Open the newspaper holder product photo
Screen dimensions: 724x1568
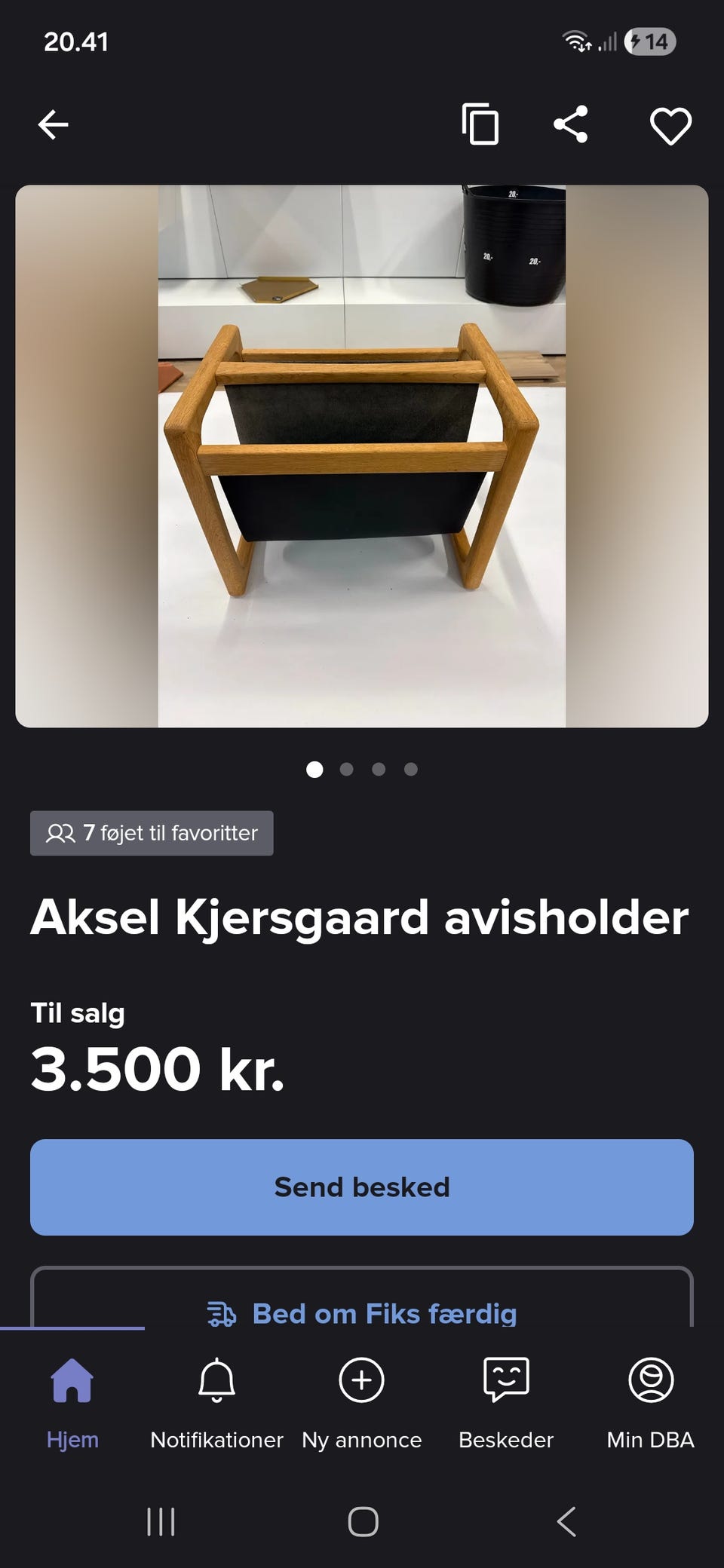(361, 456)
